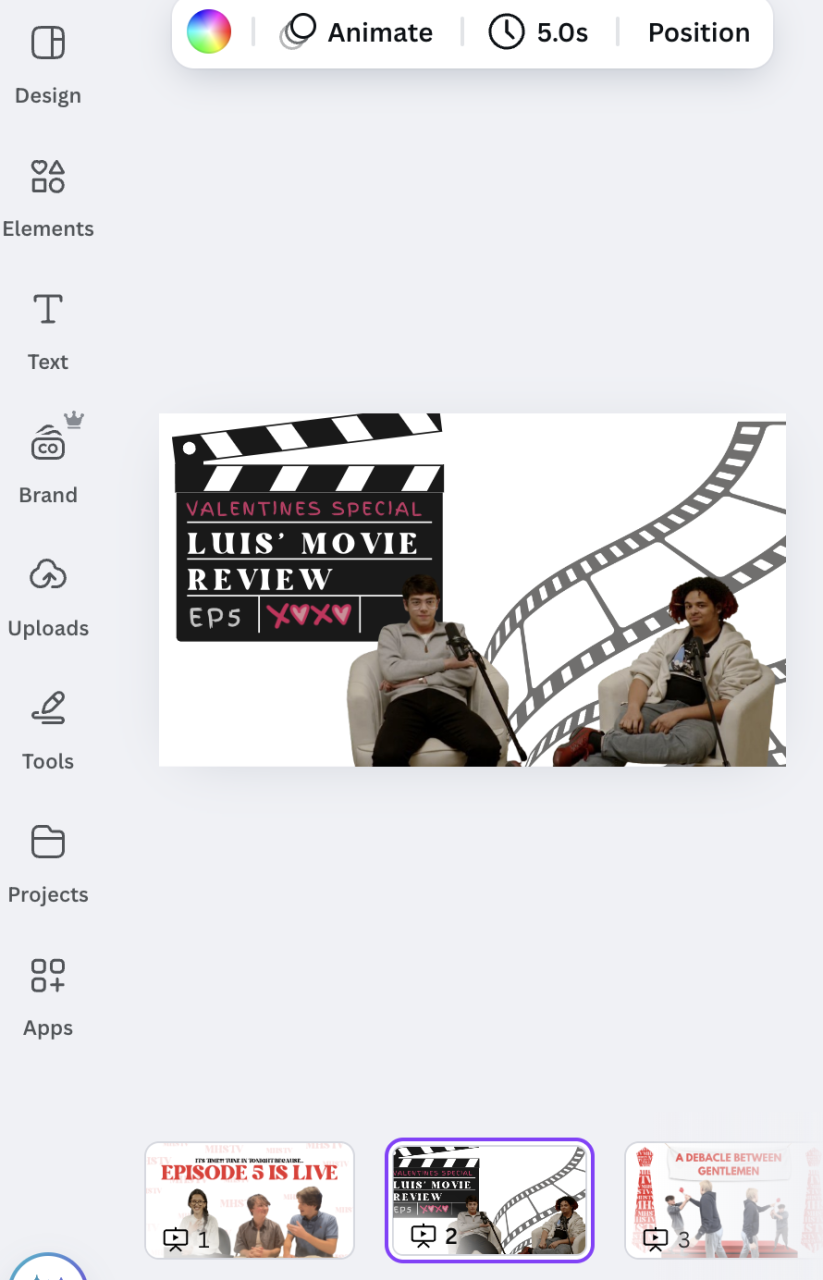Open the Tools panel
823x1280 pixels.
tap(48, 729)
